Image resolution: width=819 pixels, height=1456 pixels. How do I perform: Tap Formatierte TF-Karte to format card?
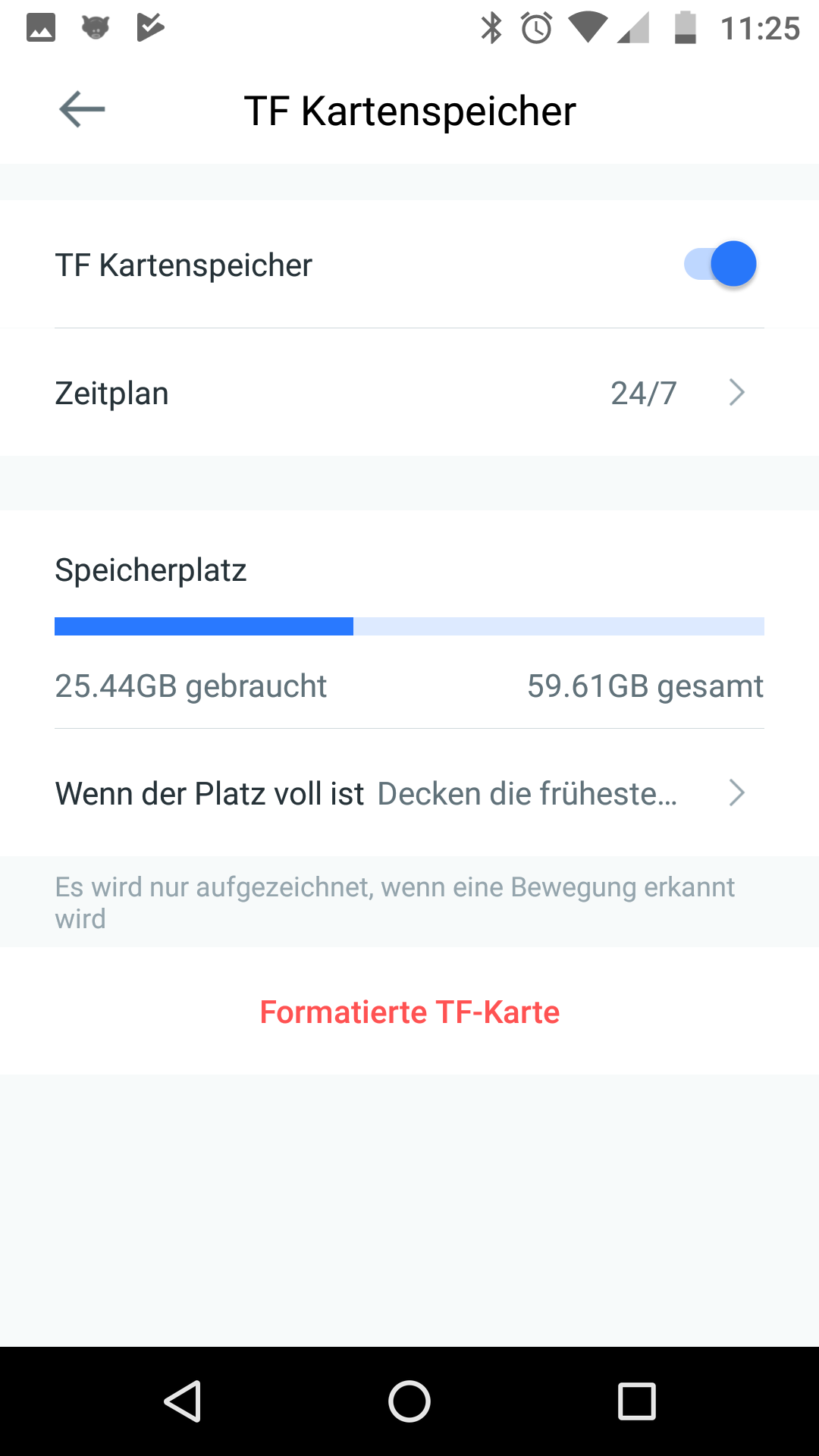click(409, 1012)
